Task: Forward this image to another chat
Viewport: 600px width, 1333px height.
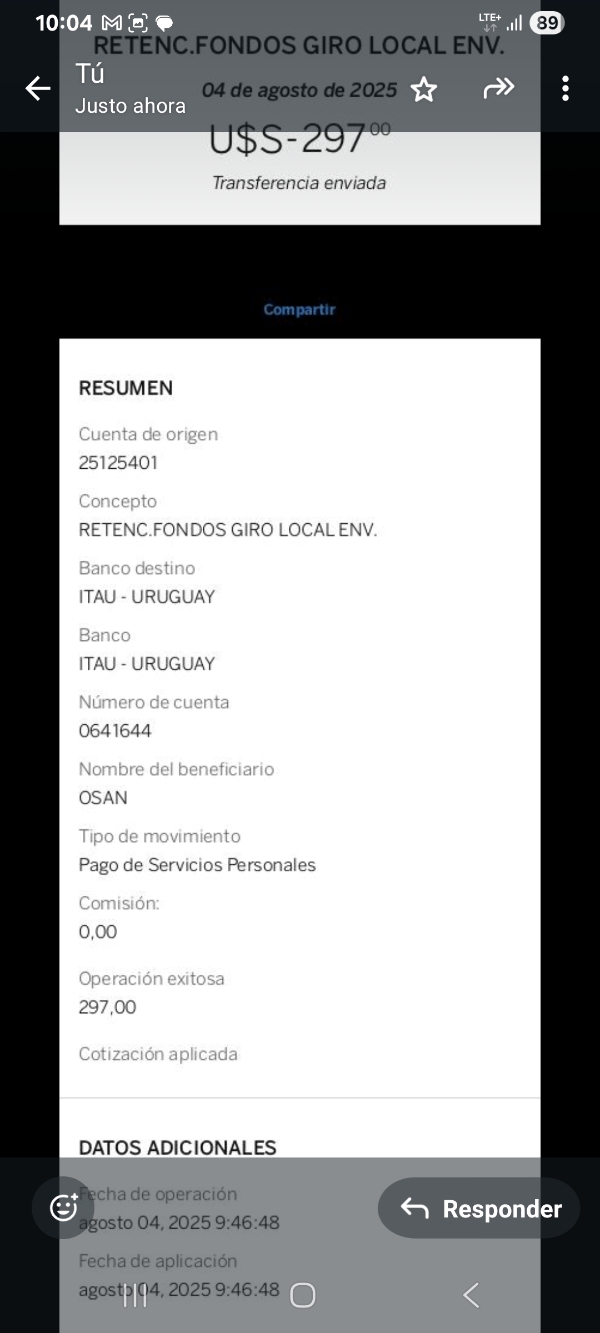Action: point(498,89)
